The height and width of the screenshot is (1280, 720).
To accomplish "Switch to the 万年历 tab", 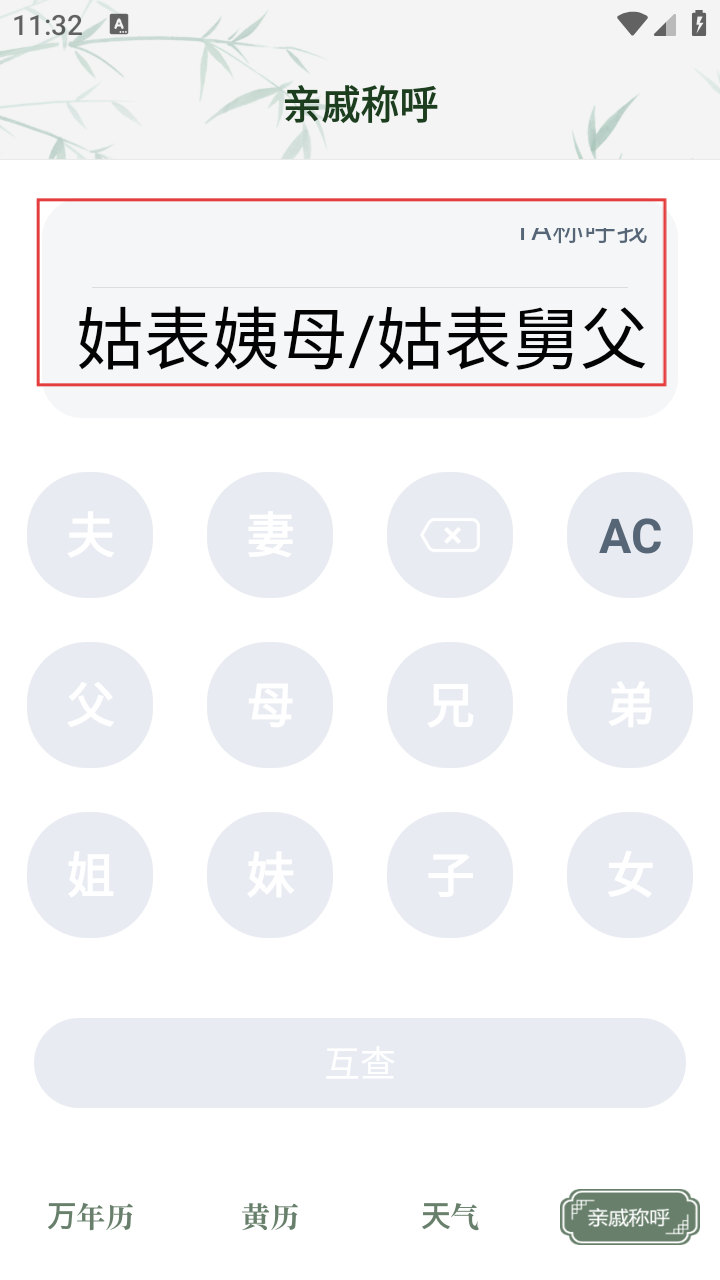I will coord(90,1217).
